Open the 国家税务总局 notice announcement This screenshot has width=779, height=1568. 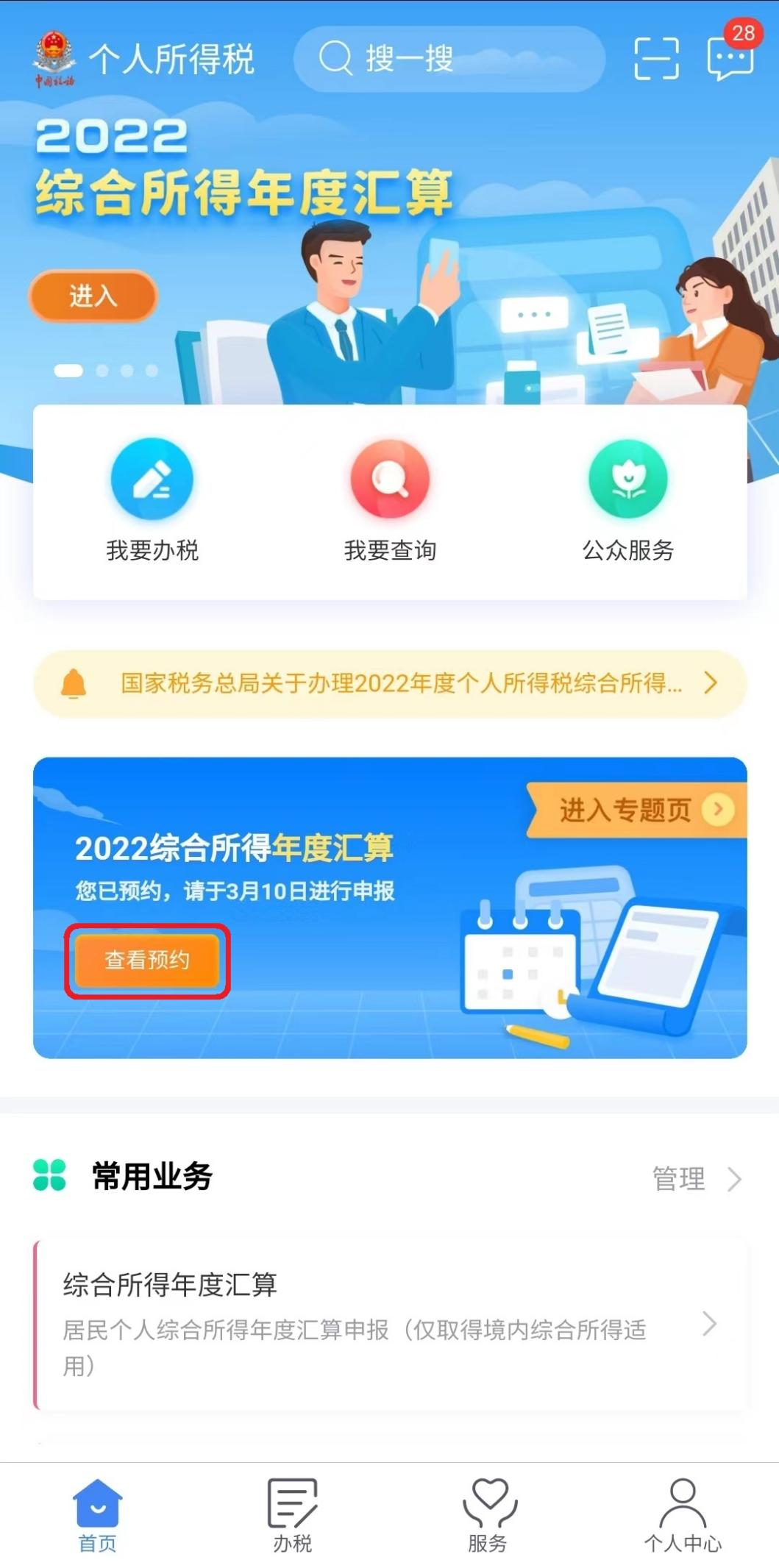click(x=390, y=683)
